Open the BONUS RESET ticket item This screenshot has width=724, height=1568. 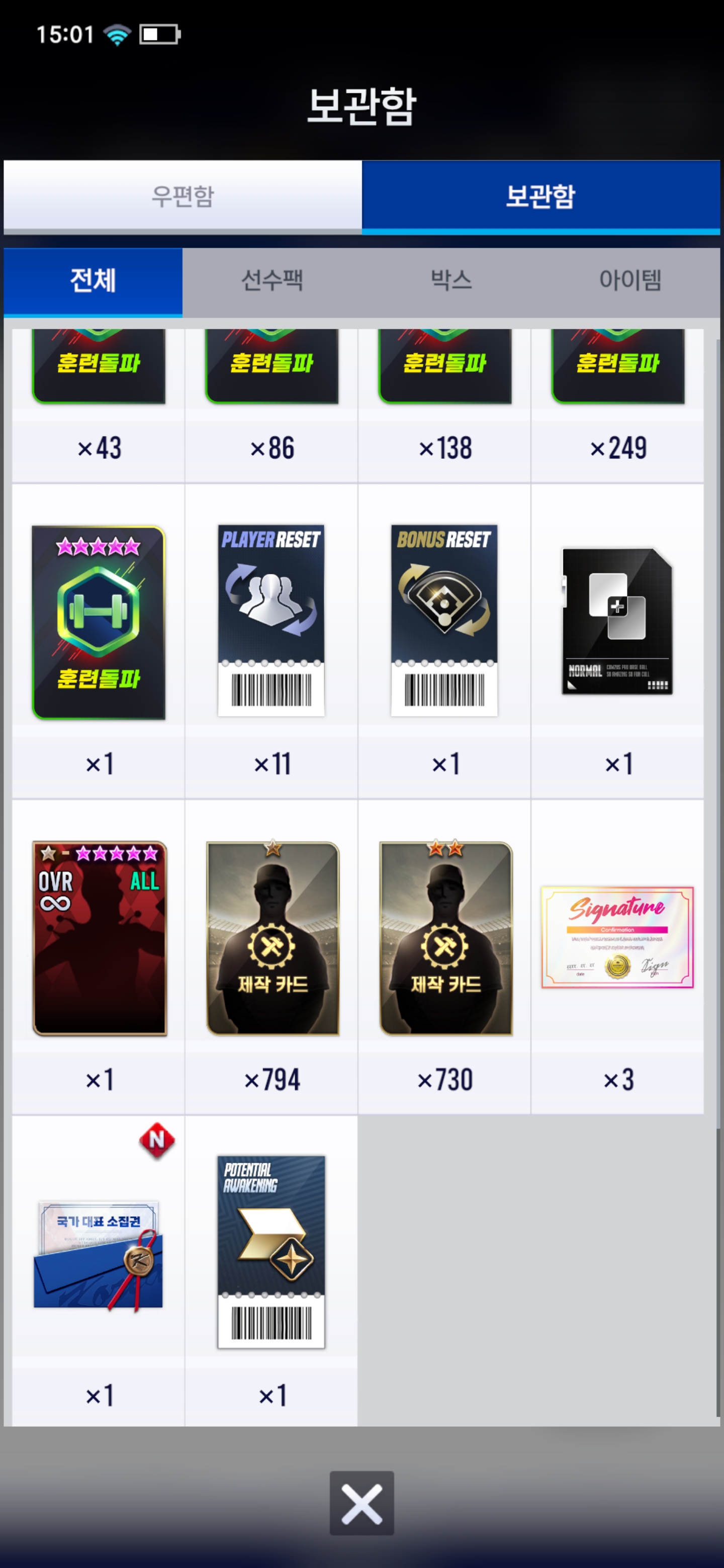tap(444, 621)
